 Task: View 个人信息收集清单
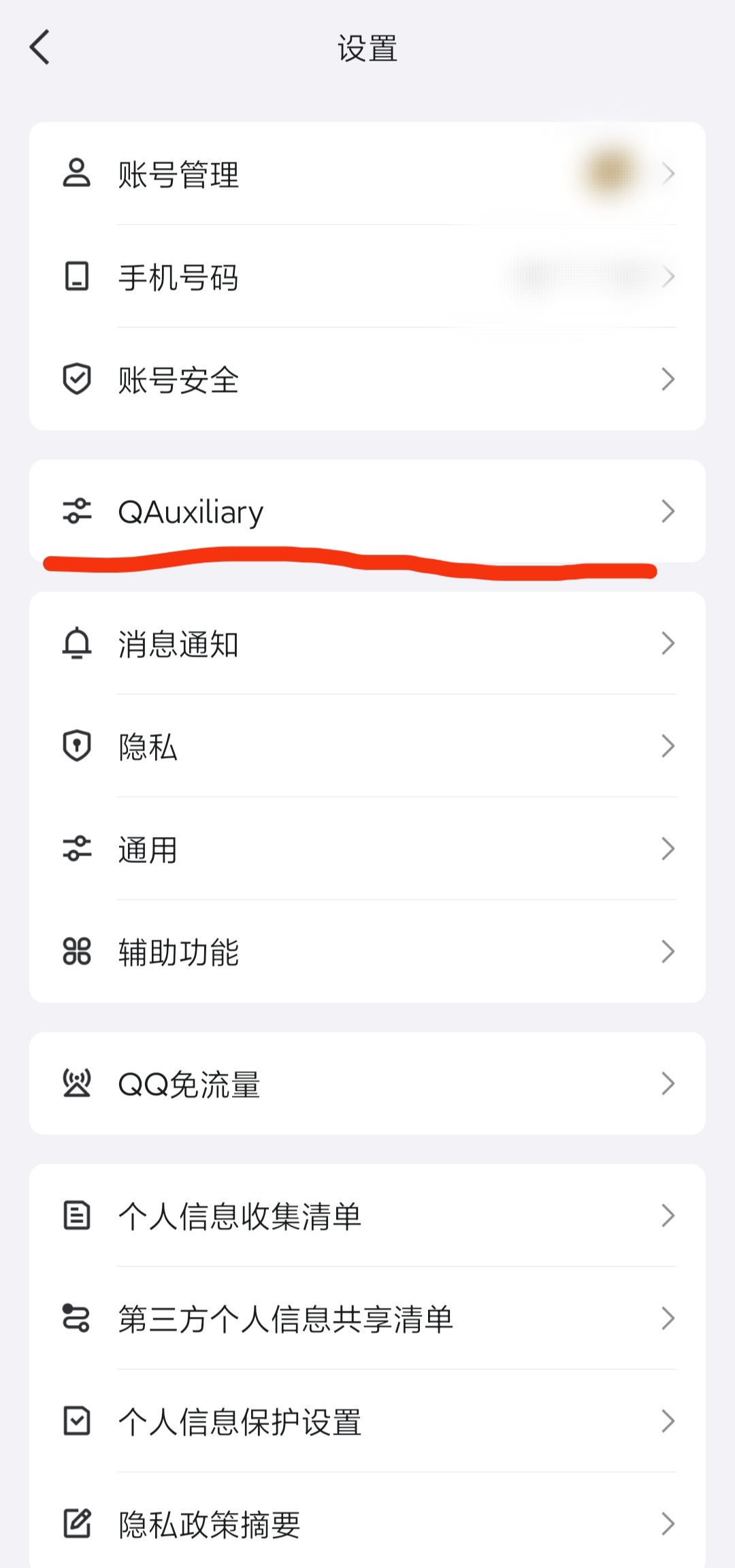[x=367, y=1216]
